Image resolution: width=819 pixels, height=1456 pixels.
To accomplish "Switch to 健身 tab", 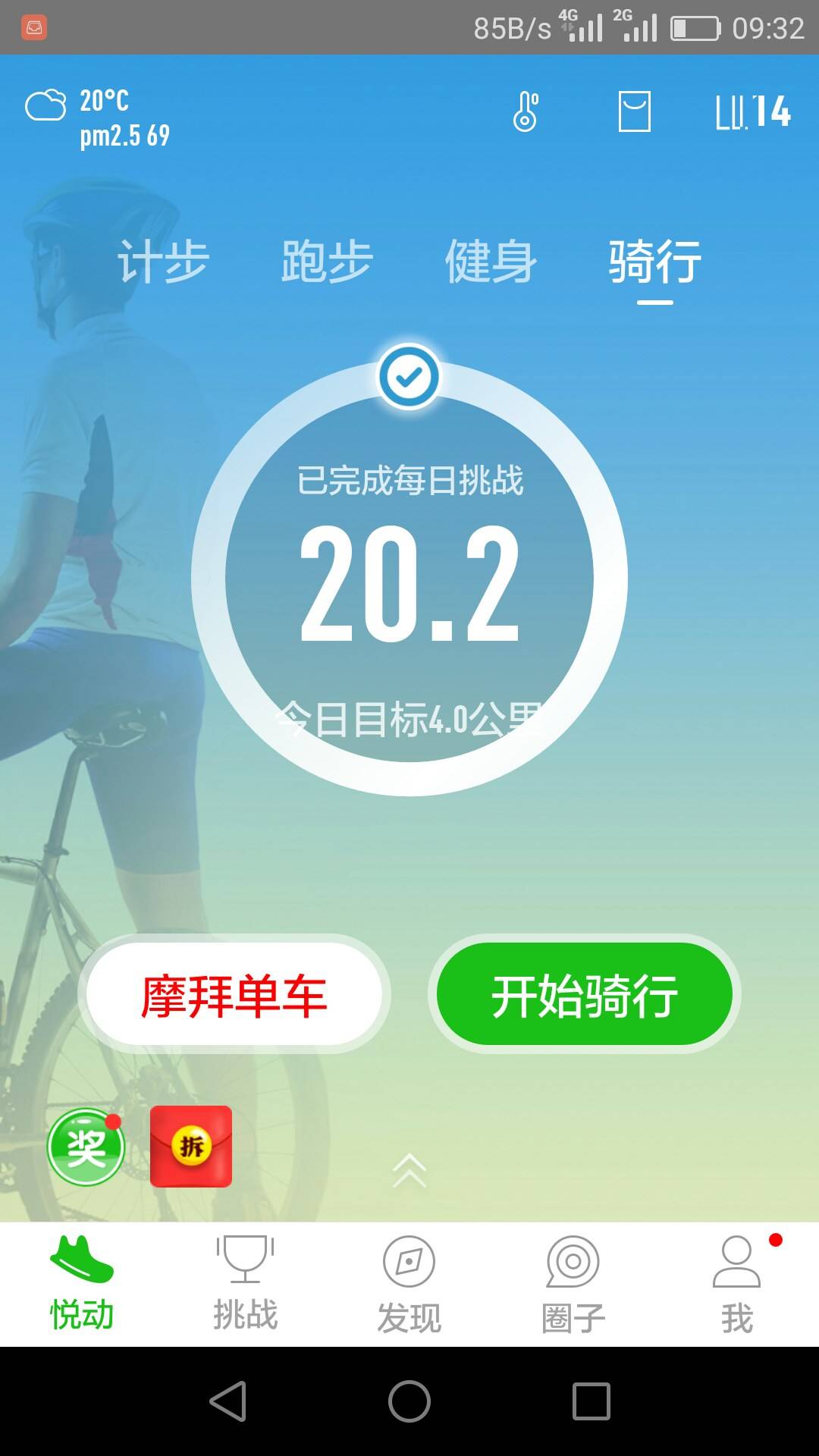I will point(491,262).
